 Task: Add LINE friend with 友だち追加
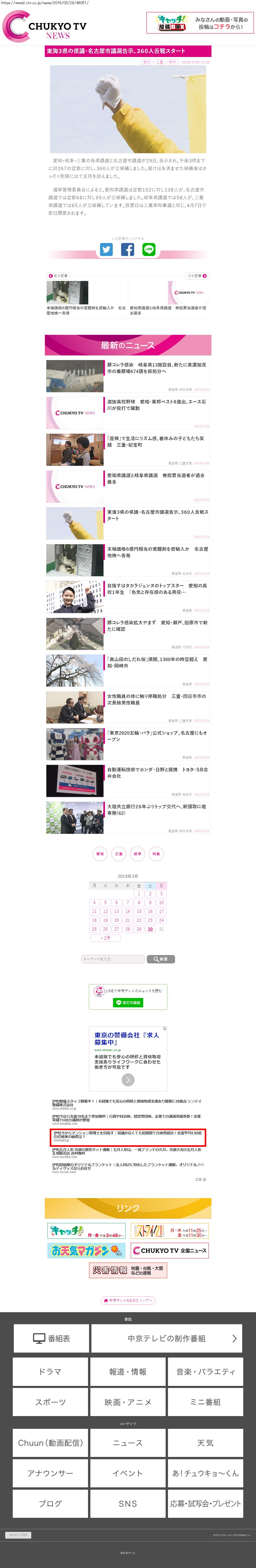point(128,1002)
